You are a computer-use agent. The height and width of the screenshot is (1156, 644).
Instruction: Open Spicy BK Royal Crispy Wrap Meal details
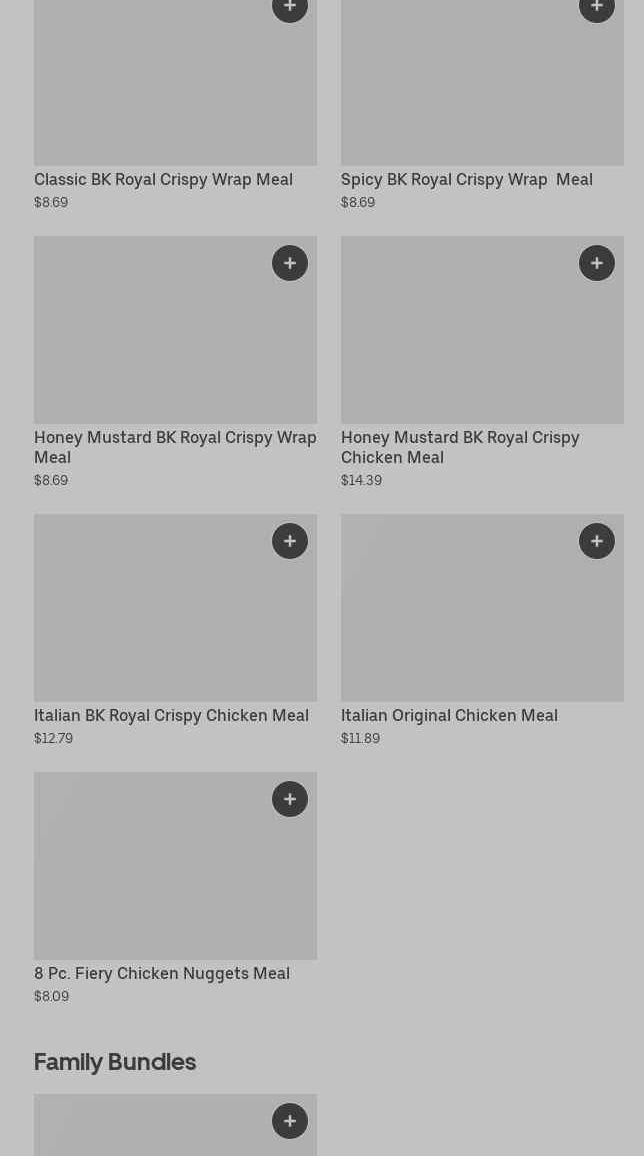tap(482, 105)
